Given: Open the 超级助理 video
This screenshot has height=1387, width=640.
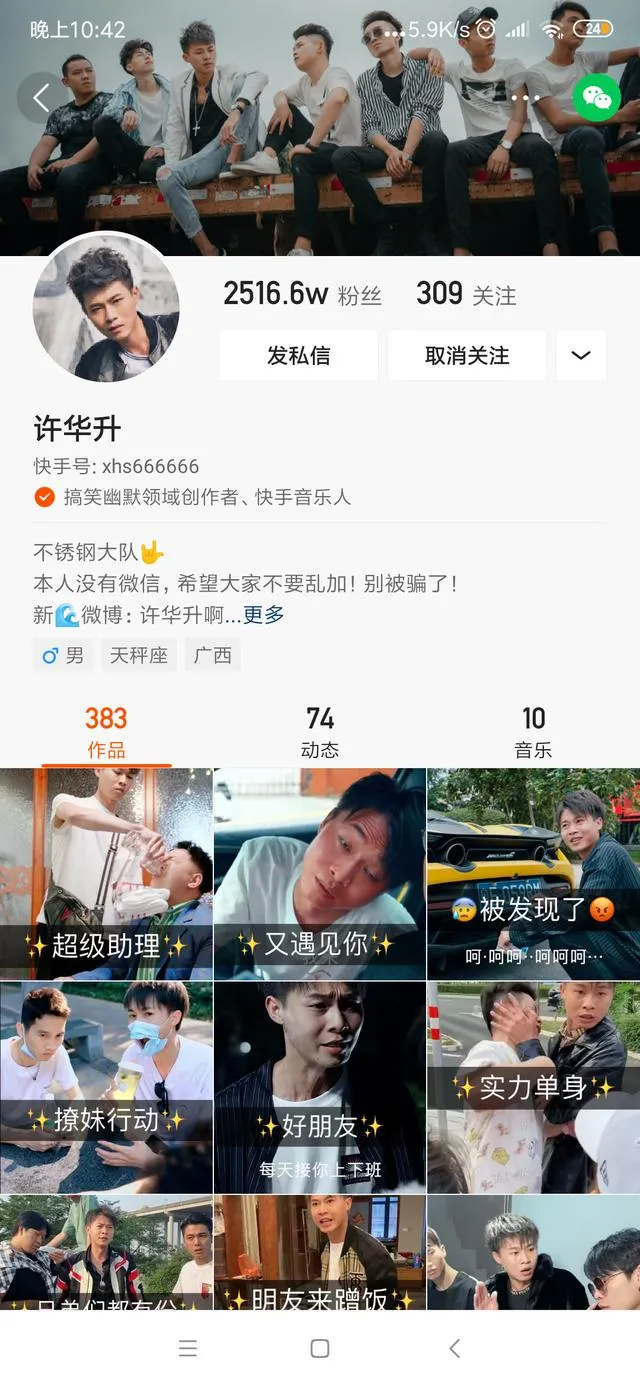Looking at the screenshot, I should (x=106, y=874).
